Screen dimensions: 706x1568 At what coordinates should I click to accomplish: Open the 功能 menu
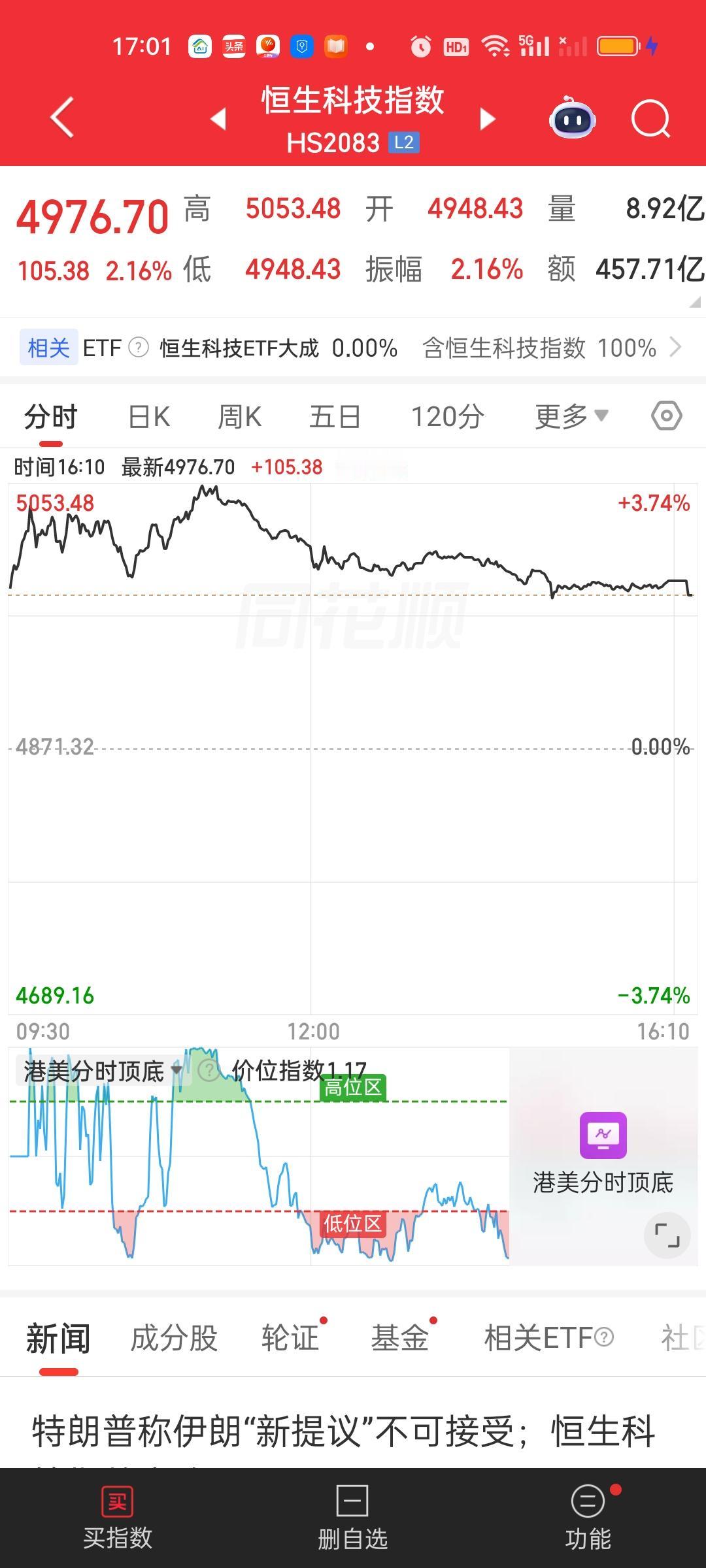(x=588, y=1520)
